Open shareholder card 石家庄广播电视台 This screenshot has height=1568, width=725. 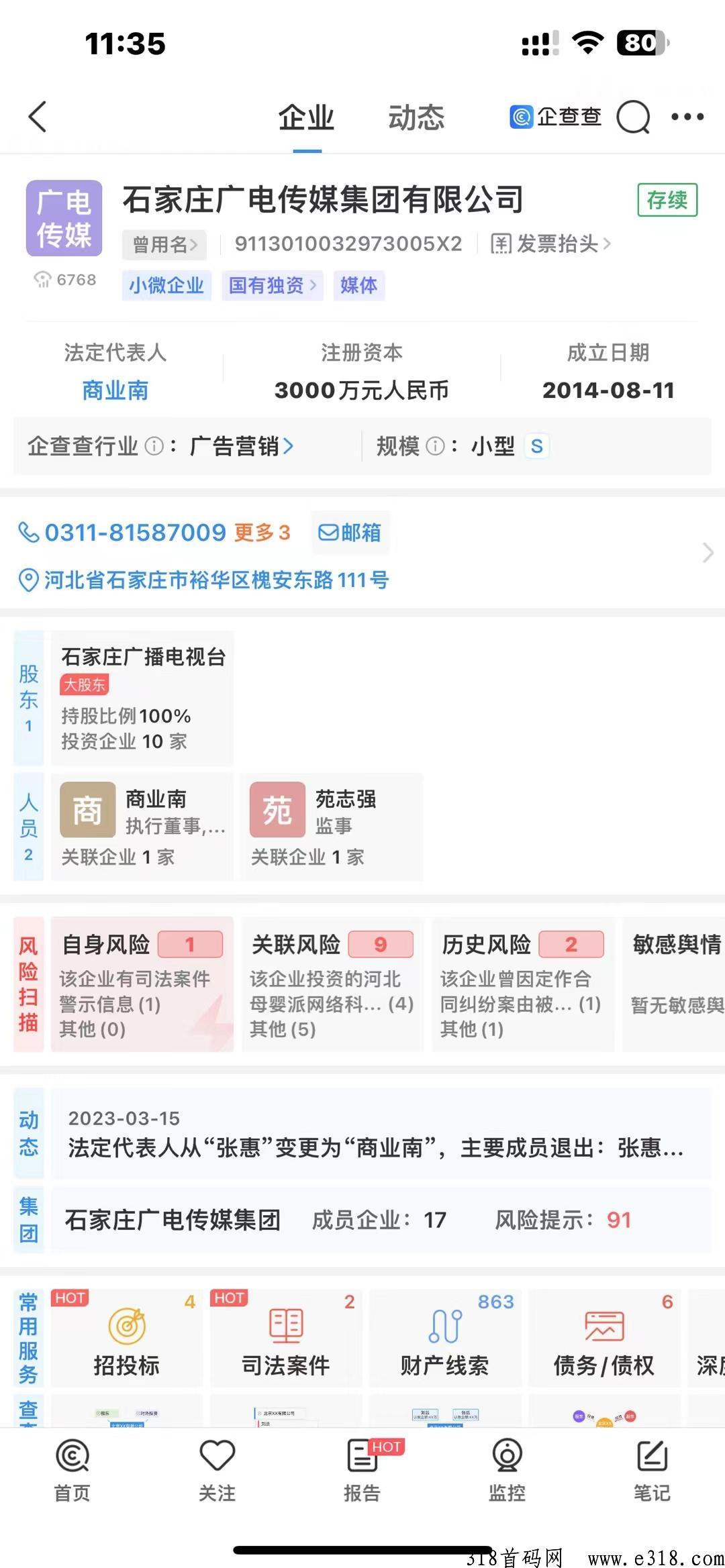(142, 698)
